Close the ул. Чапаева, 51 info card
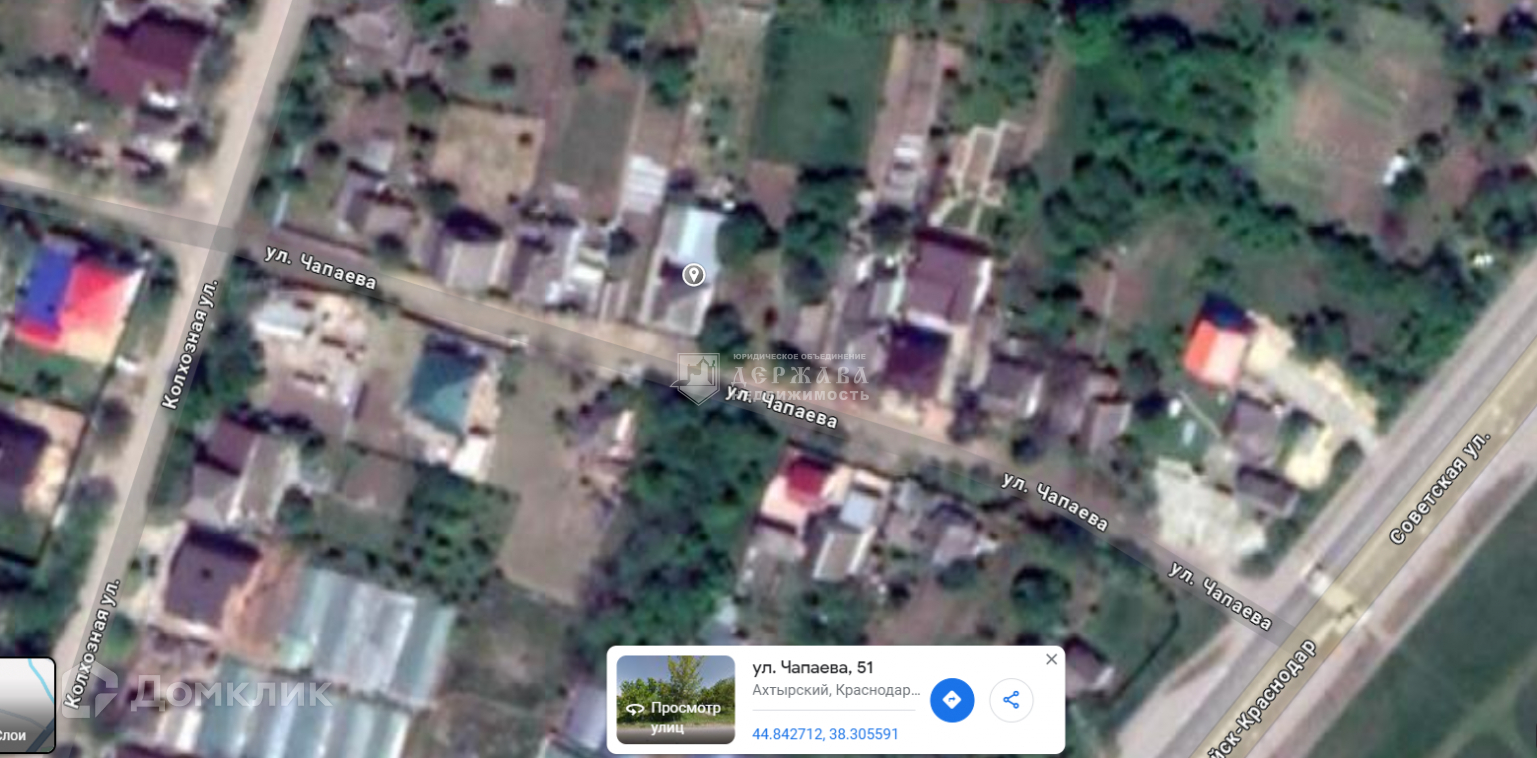The width and height of the screenshot is (1537, 758). pyautogui.click(x=1051, y=659)
